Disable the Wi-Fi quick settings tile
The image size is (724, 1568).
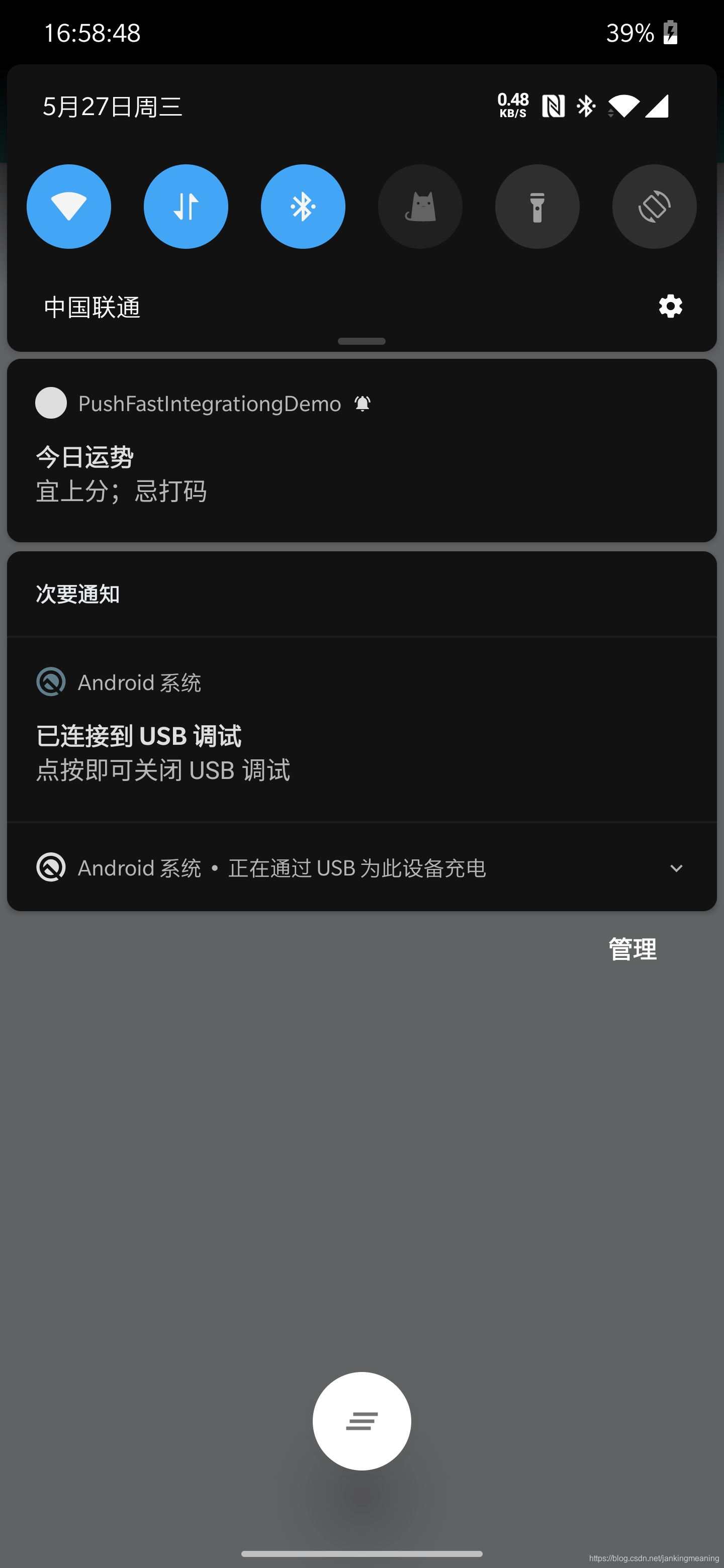point(69,207)
